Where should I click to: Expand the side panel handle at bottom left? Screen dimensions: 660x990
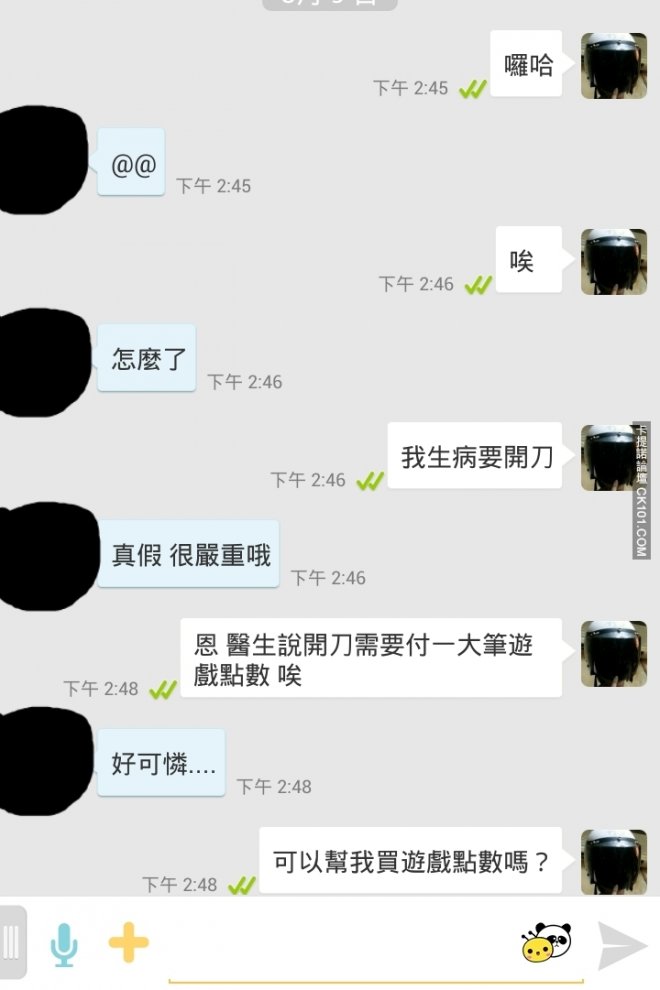12,942
